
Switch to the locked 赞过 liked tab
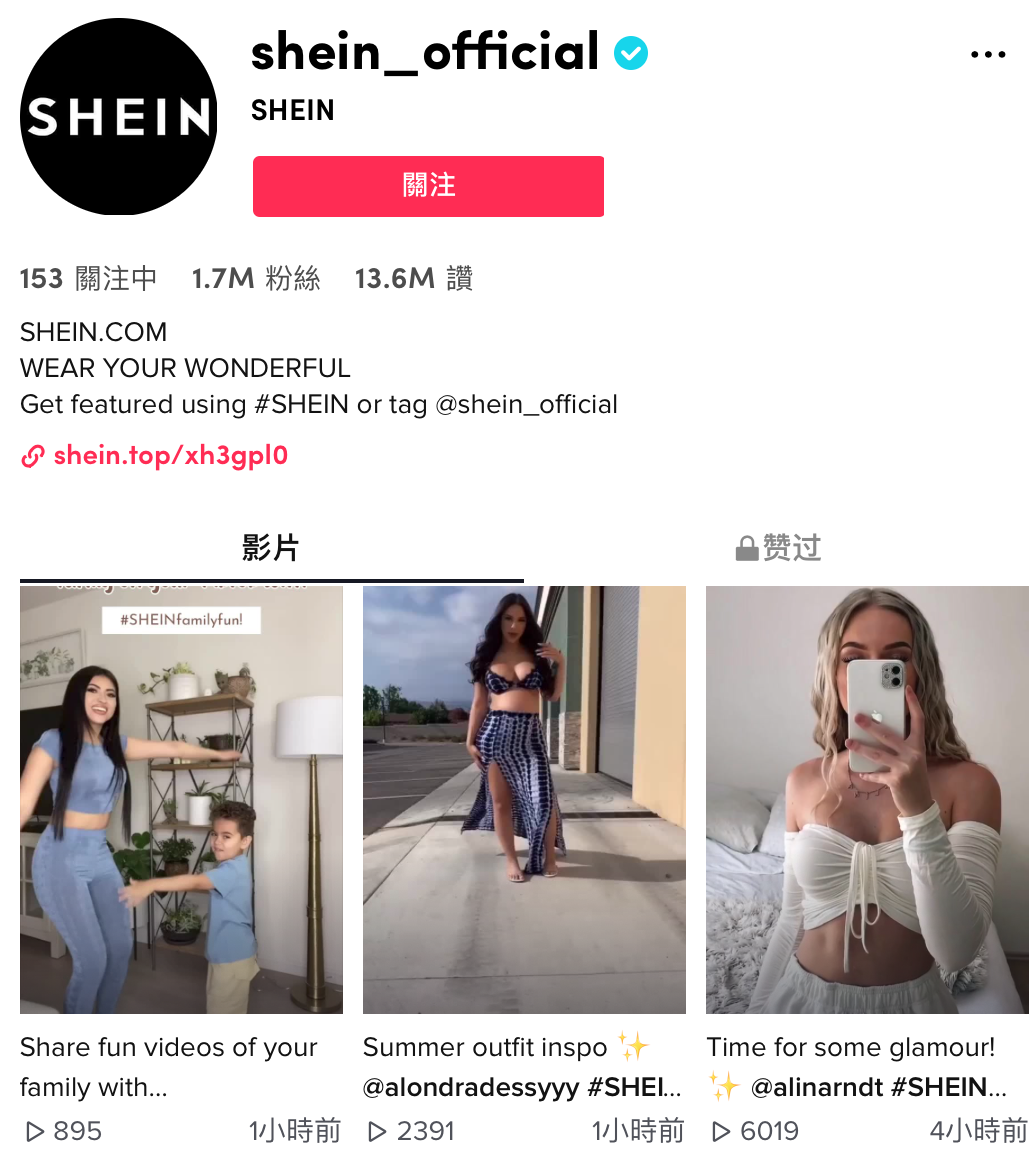pyautogui.click(x=778, y=548)
